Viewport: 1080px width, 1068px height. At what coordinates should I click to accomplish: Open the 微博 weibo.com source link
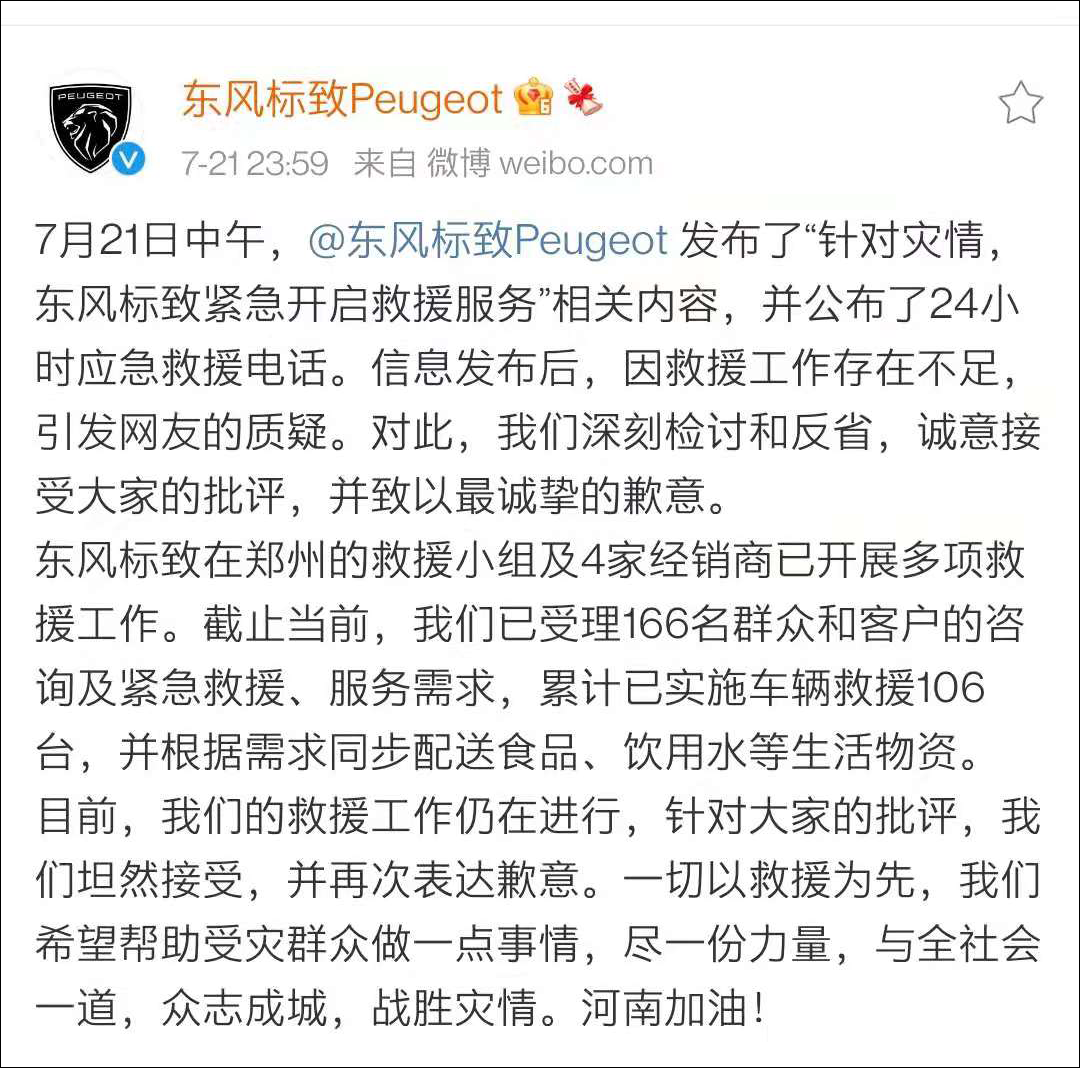540,163
